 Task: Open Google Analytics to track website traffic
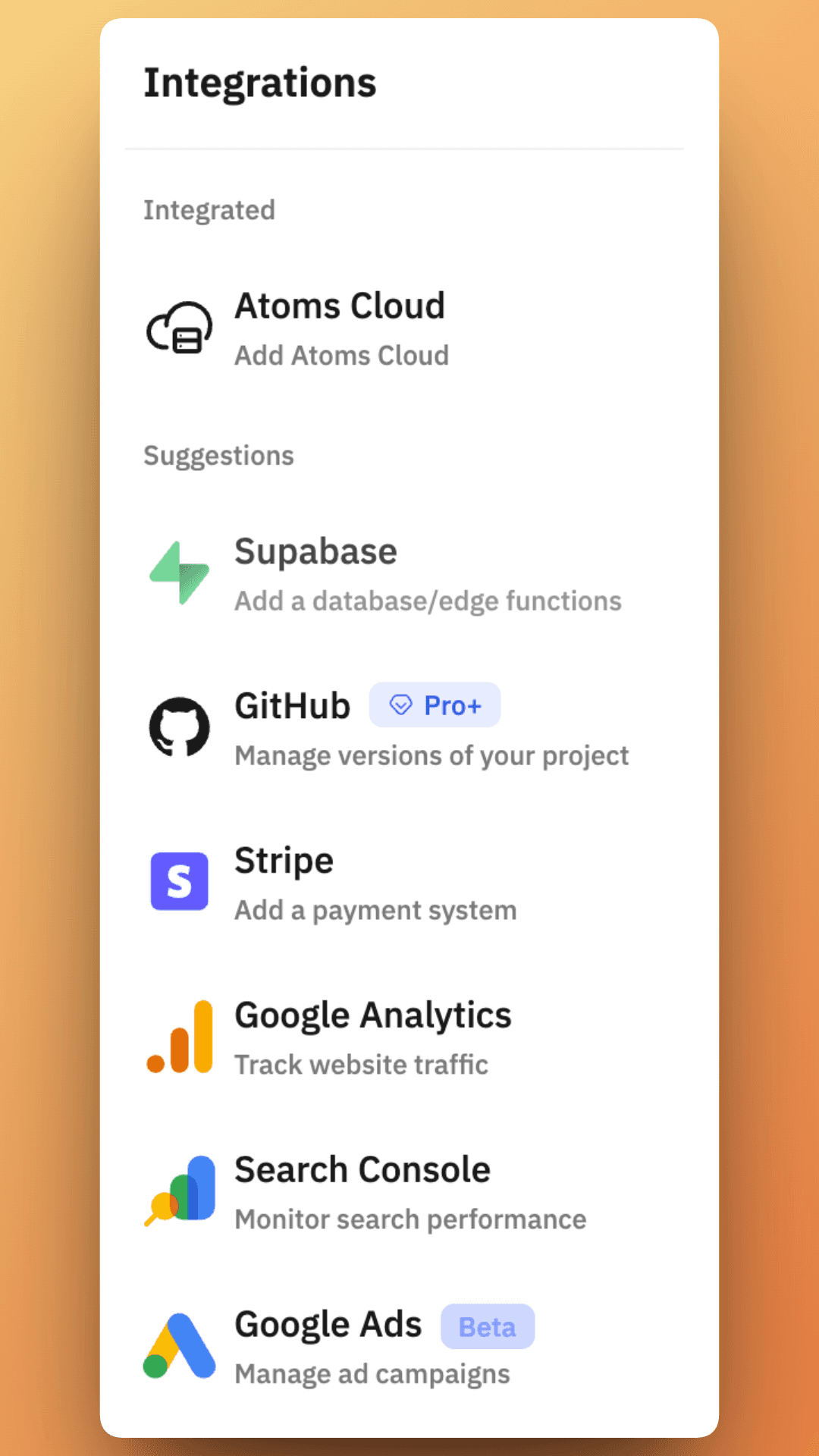pos(372,1036)
